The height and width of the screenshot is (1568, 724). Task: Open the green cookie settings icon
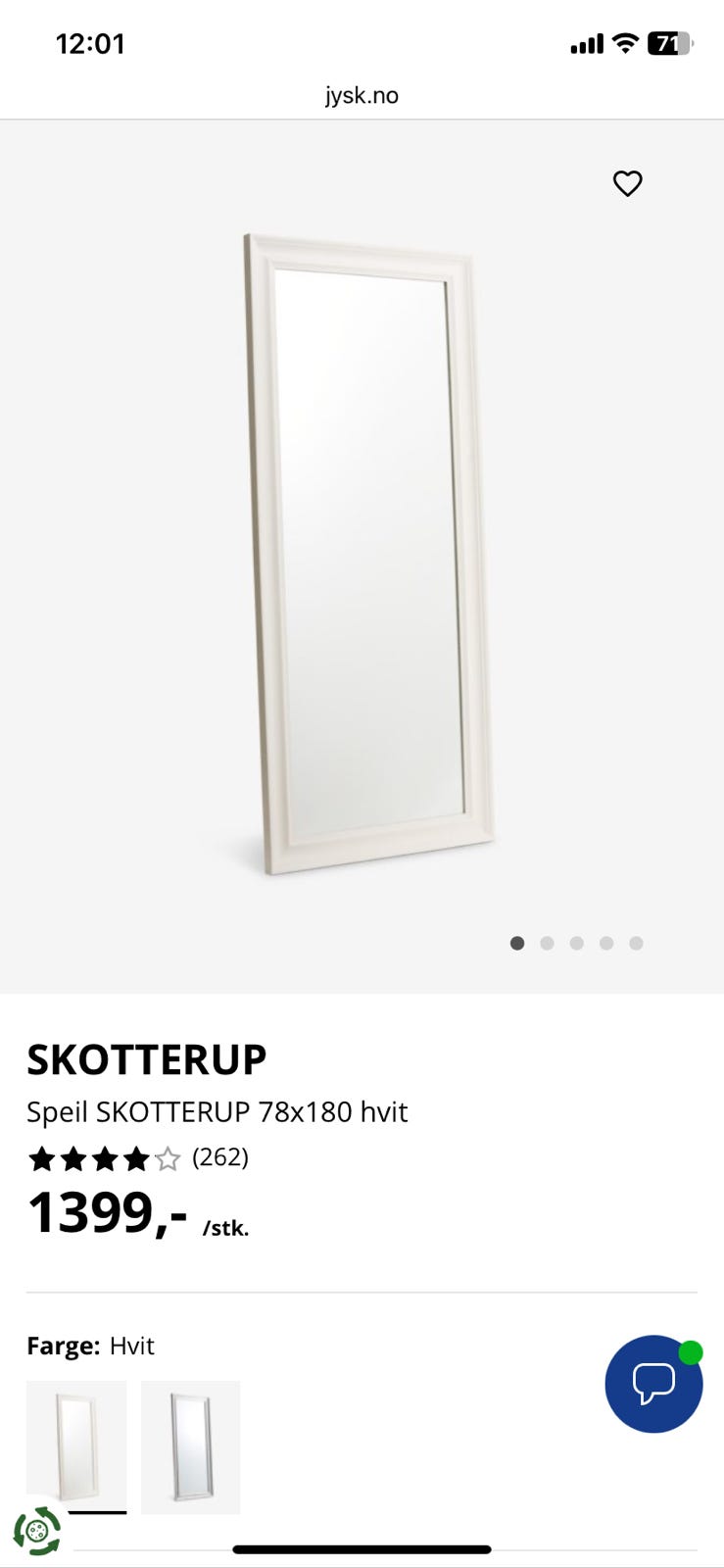(37, 1530)
